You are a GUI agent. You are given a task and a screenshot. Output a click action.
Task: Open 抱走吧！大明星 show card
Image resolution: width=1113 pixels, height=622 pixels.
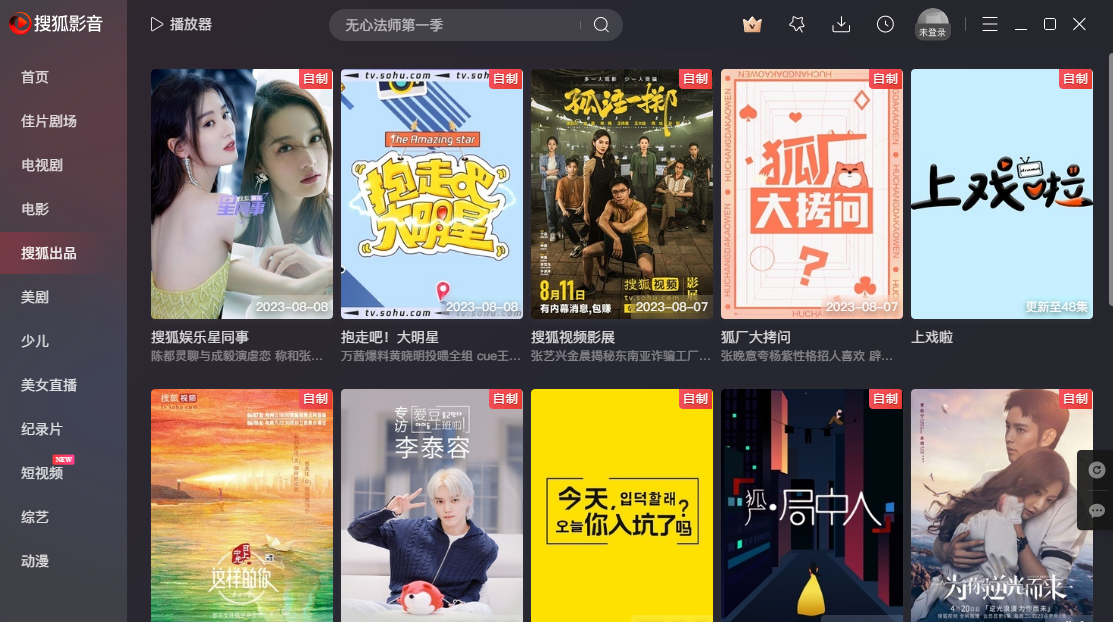click(x=431, y=194)
